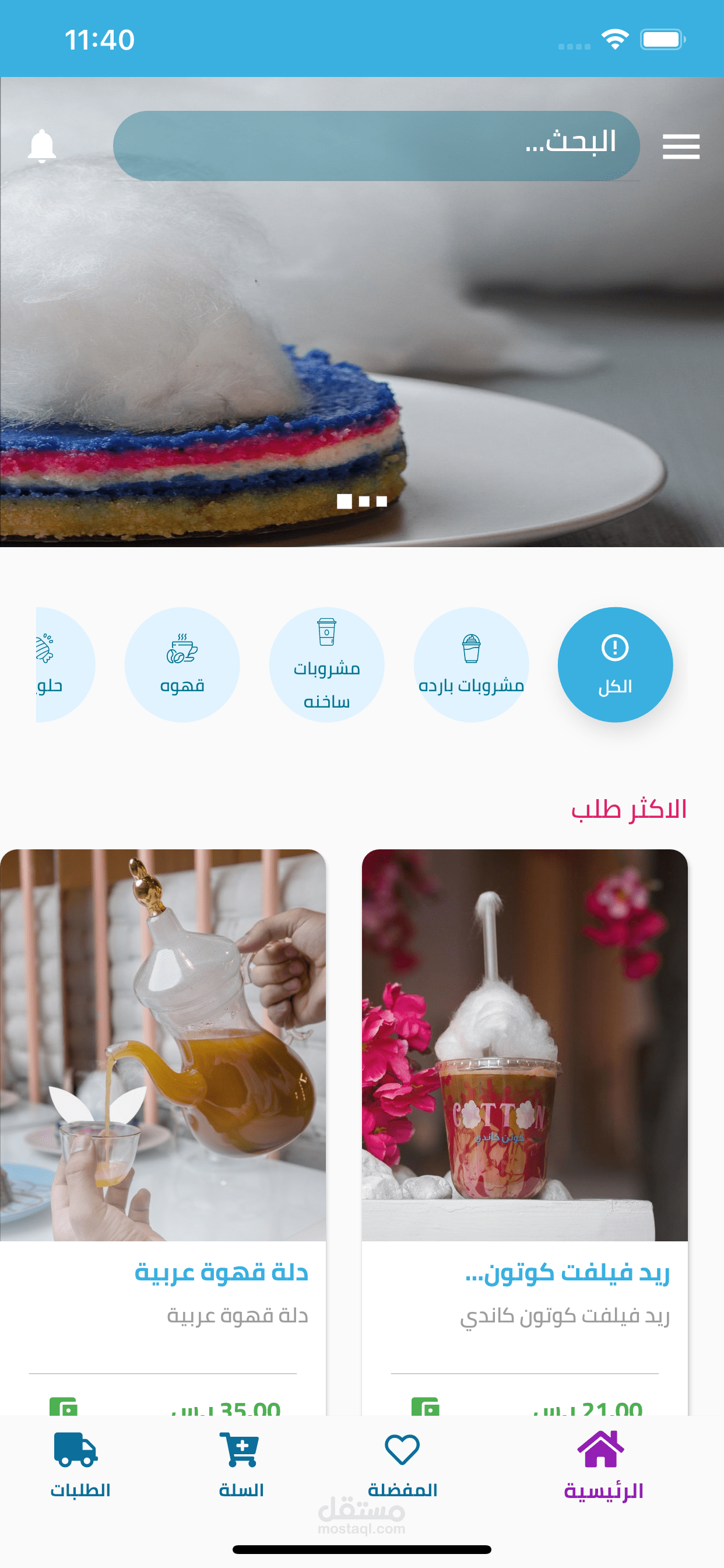Open the ريد فيلفت كوتون product card
Viewport: 724px width, 1568px height.
click(525, 1132)
